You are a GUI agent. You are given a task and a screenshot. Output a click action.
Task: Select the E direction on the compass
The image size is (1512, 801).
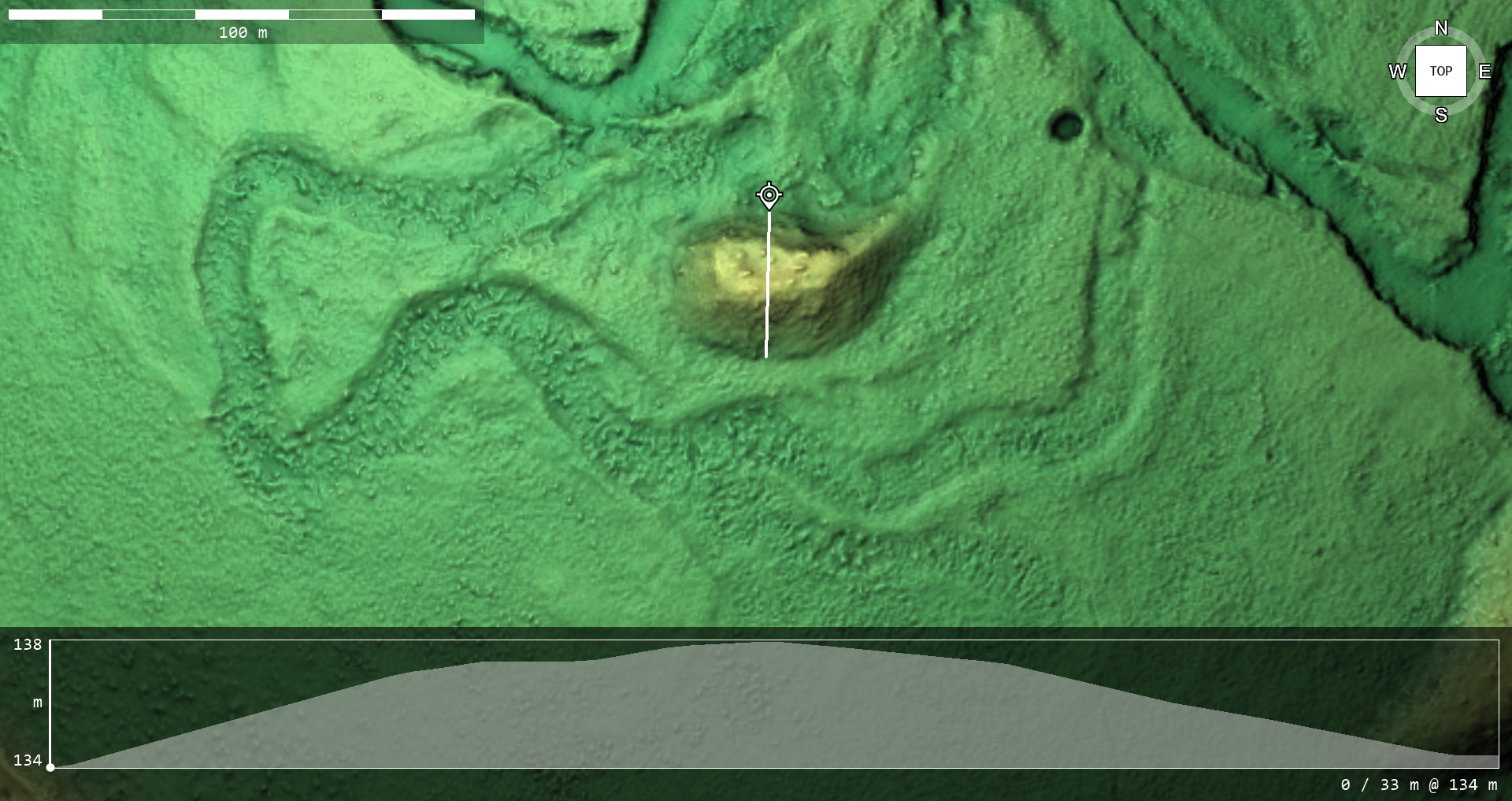[x=1484, y=72]
